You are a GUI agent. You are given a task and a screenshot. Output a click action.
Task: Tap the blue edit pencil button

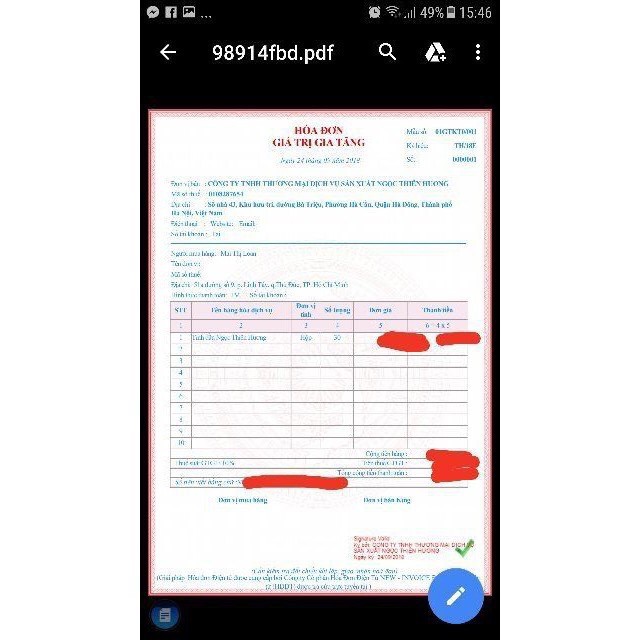[x=456, y=596]
